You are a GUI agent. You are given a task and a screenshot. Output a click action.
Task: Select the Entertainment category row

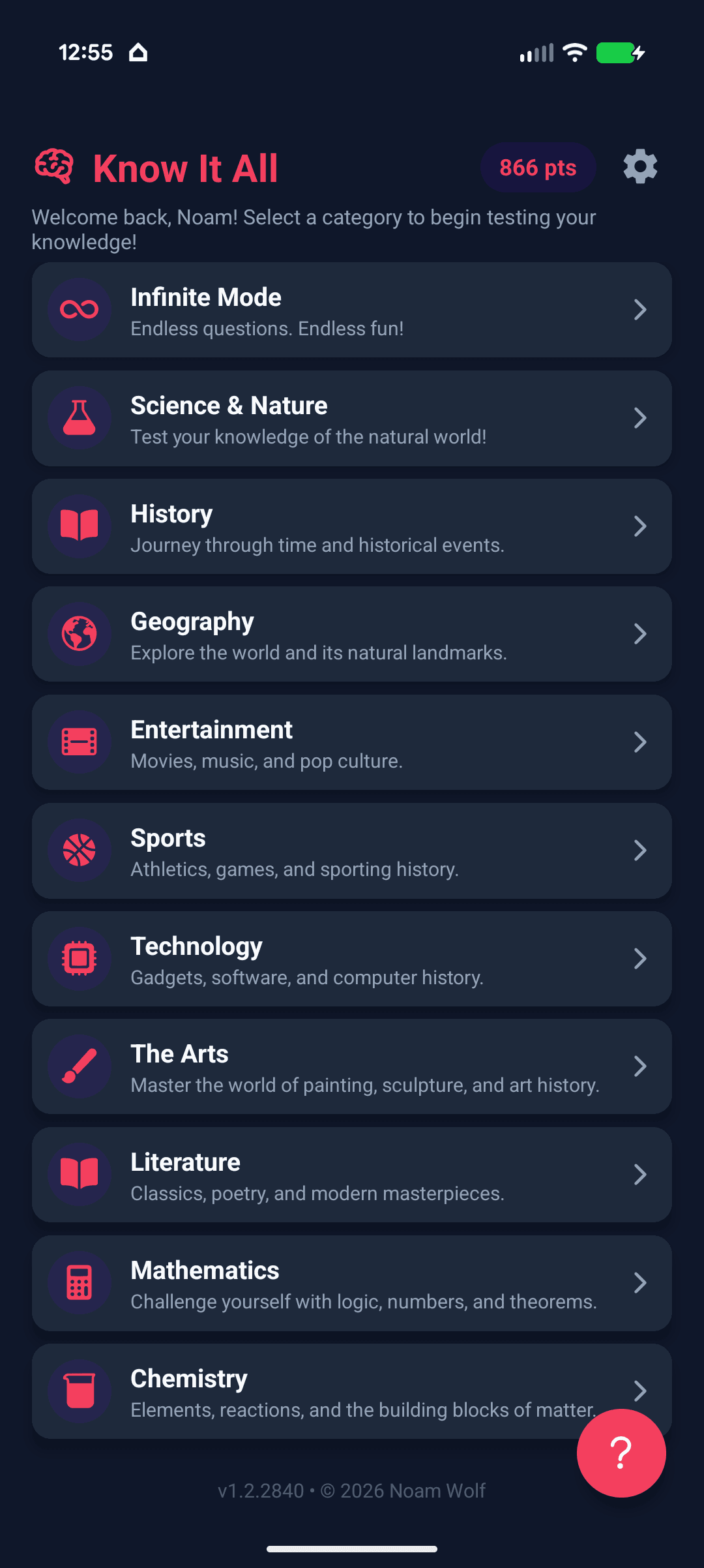[352, 742]
